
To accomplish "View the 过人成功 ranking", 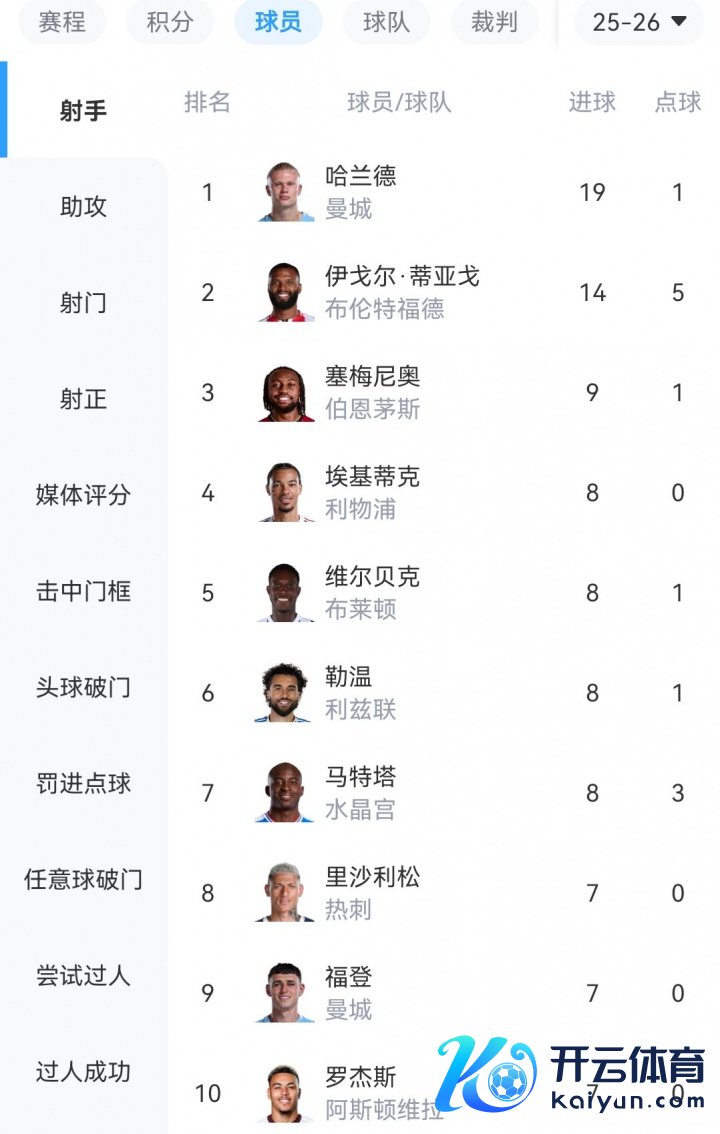I will [83, 1072].
